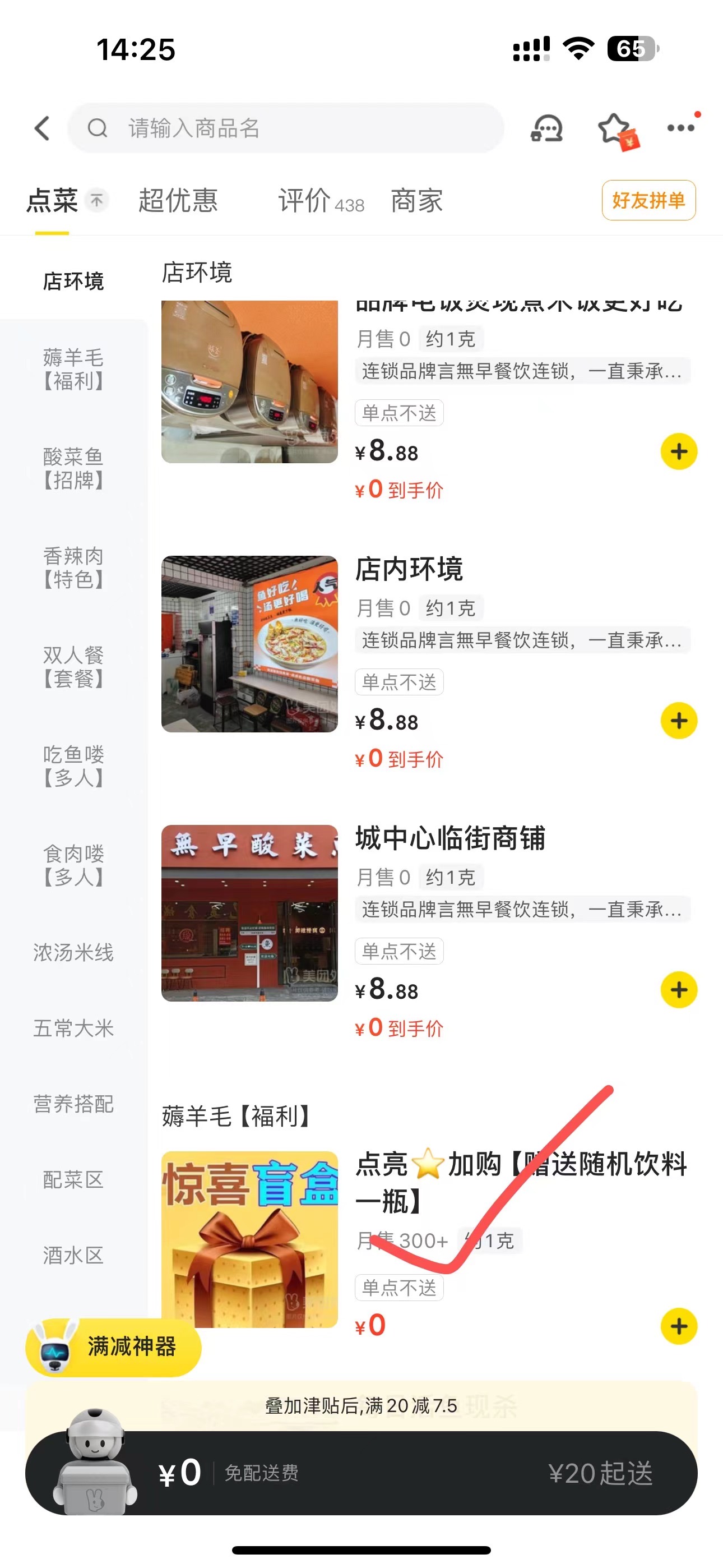This screenshot has height=1568, width=723.
Task: Select the 酒水区 sidebar category
Action: tap(74, 1255)
